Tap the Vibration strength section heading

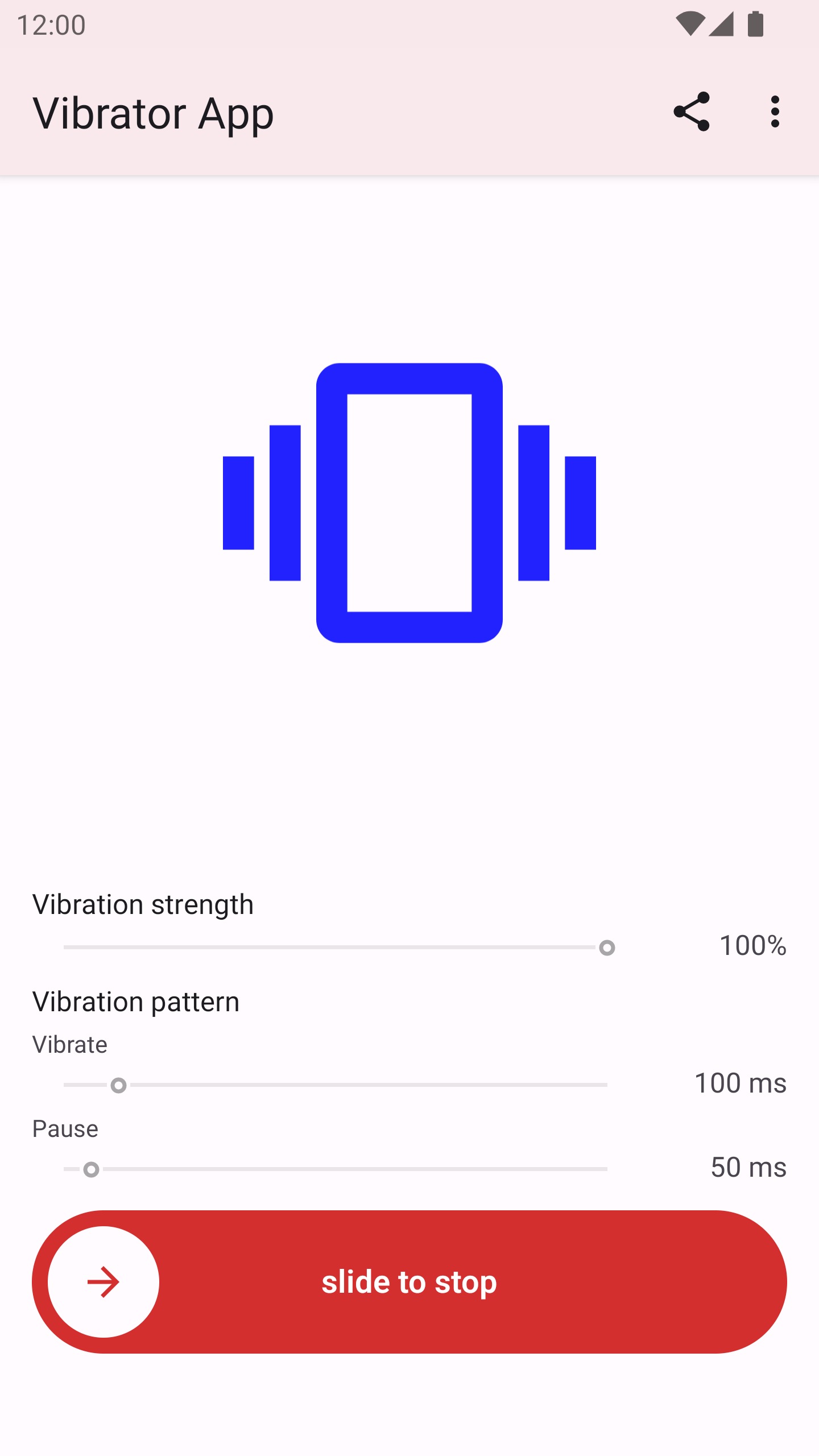pos(143,904)
